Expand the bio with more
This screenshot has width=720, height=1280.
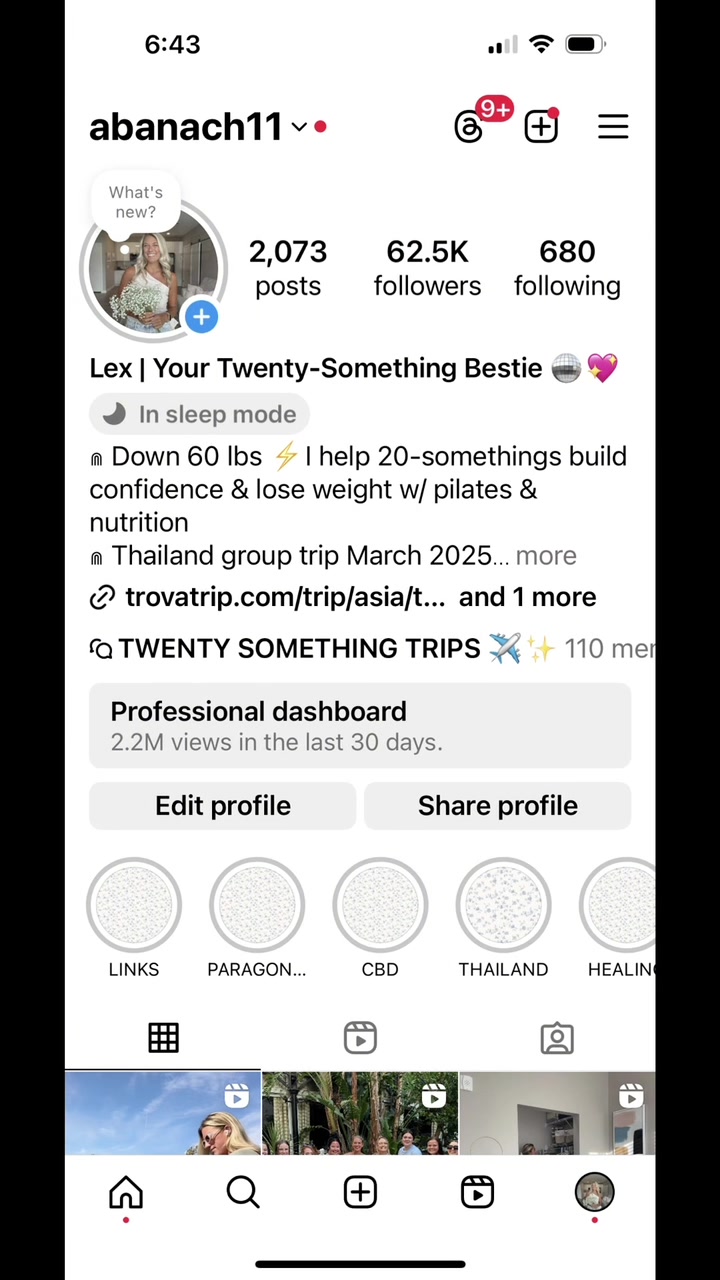(546, 555)
